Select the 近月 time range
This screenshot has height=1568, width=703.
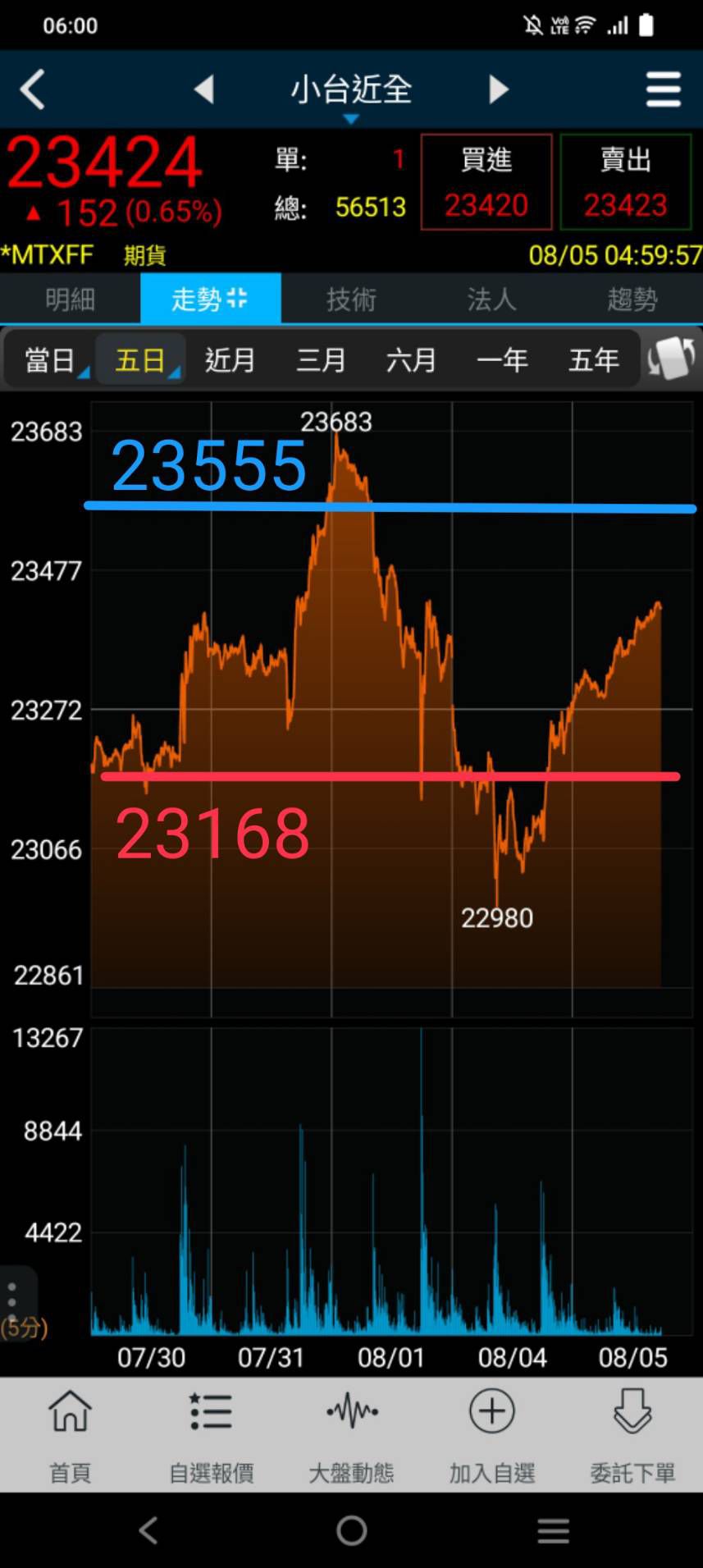tap(230, 360)
